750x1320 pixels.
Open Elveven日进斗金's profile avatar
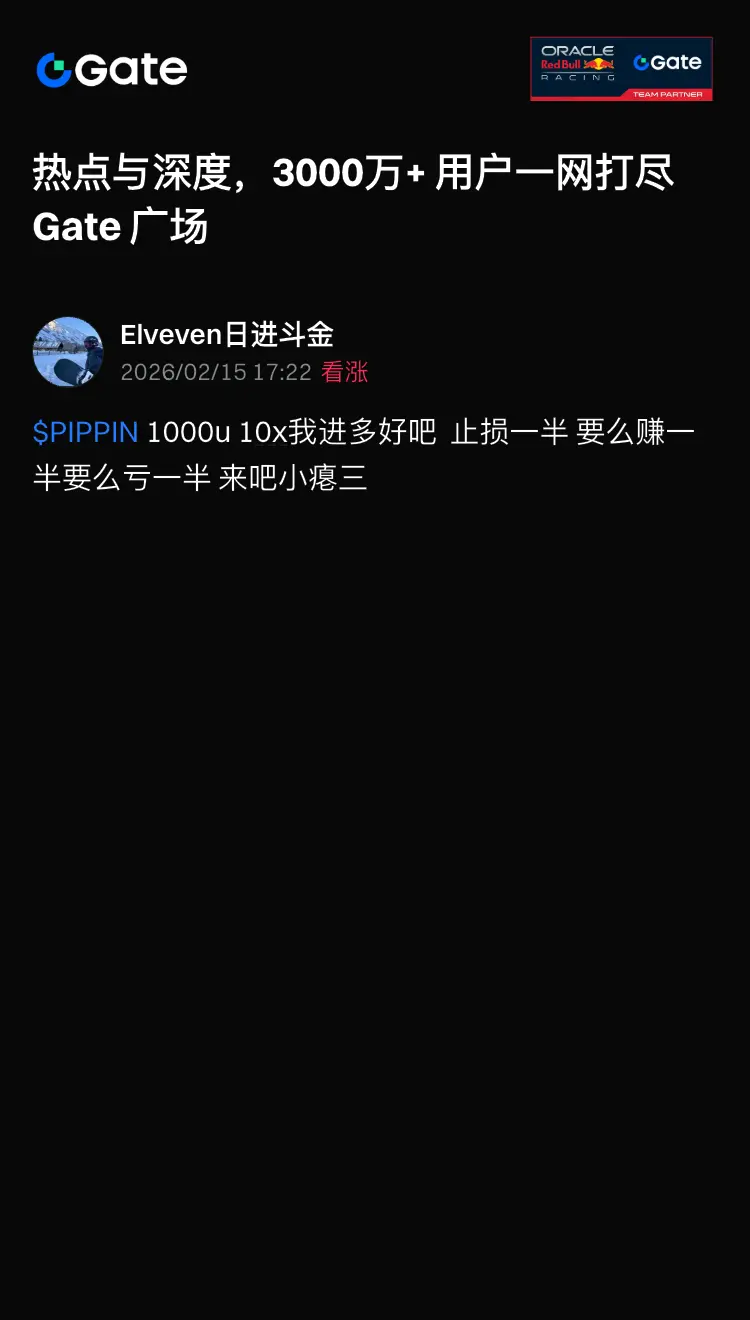pos(68,352)
